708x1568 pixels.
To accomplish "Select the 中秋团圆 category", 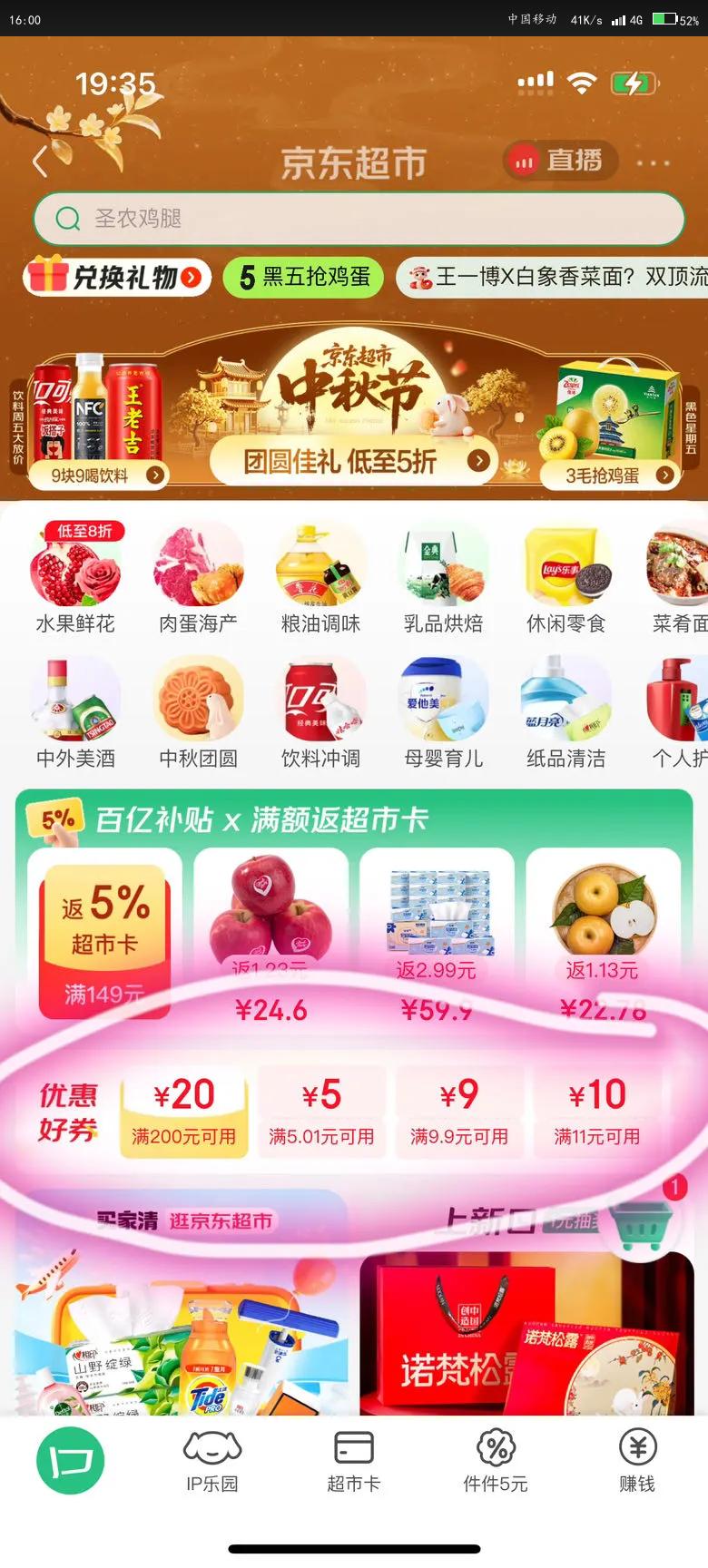I will coord(198,713).
